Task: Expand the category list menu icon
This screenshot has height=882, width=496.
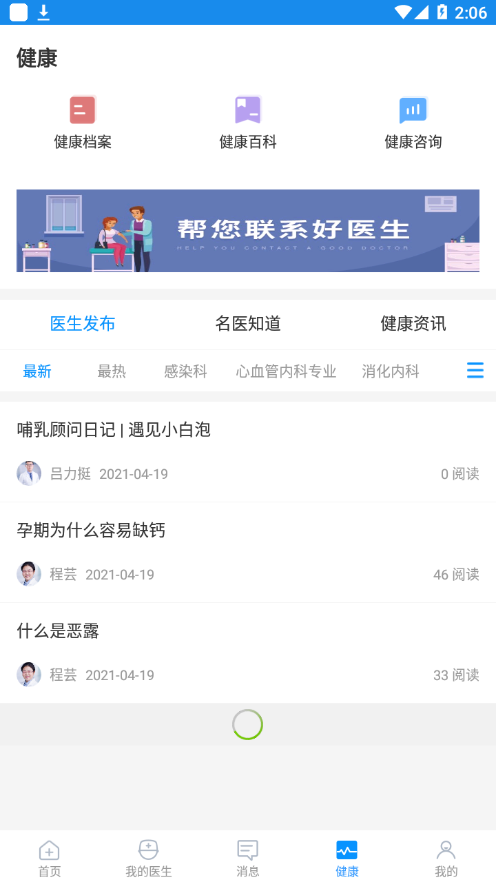Action: 475,370
